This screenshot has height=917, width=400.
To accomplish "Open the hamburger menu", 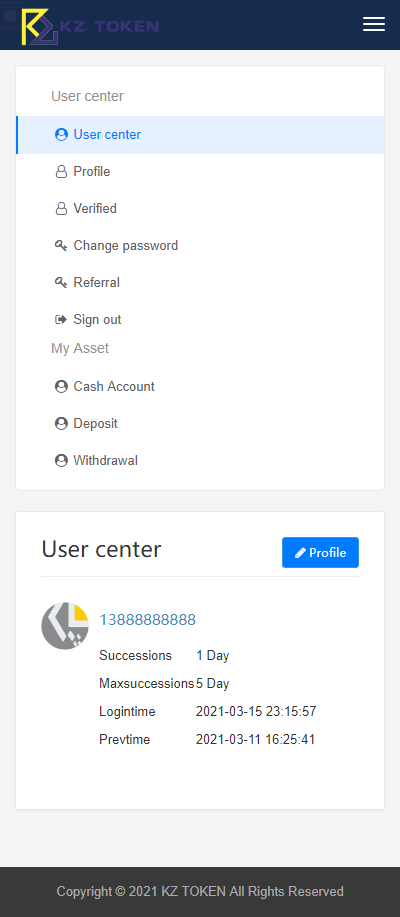I will [x=374, y=24].
